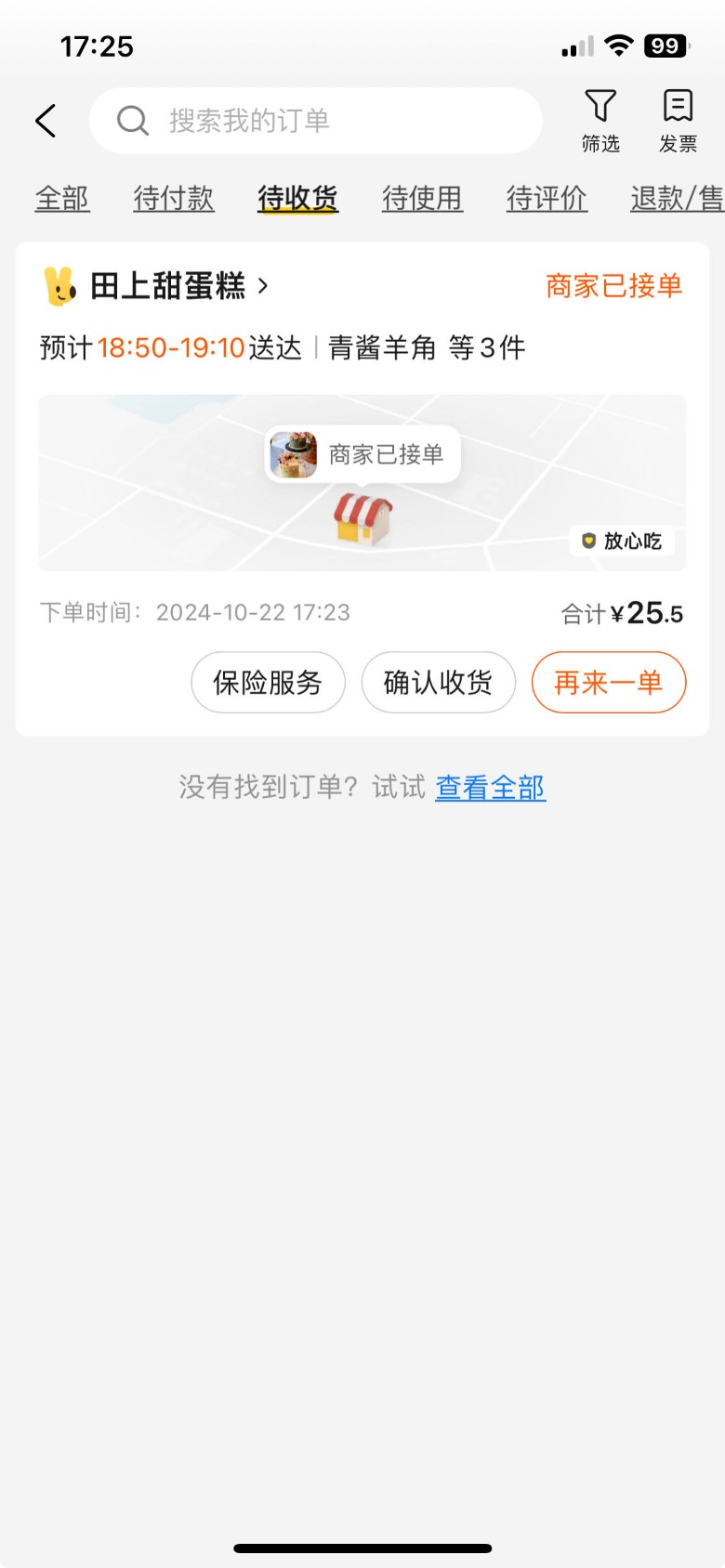Go back using the back arrow

coord(46,121)
